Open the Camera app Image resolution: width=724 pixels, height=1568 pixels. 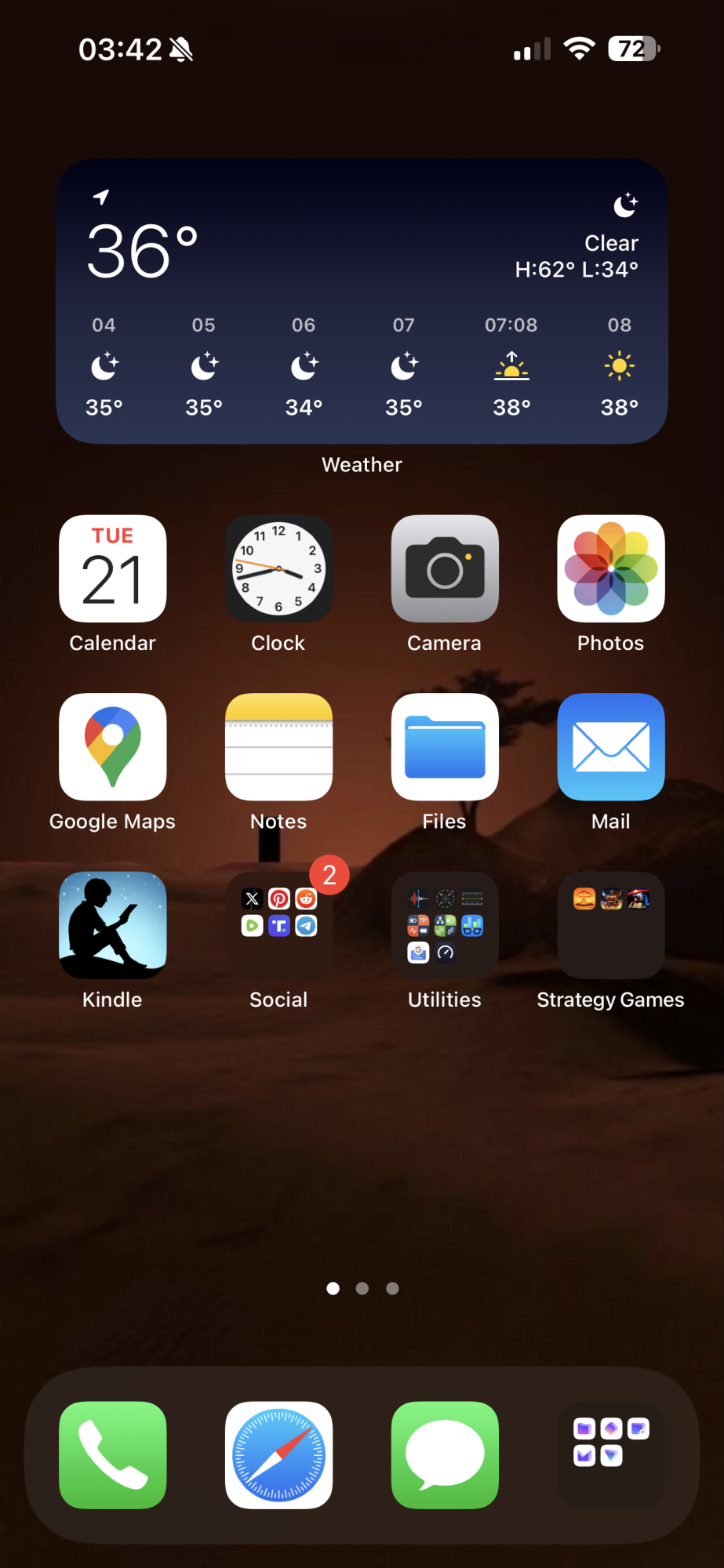[x=445, y=568]
